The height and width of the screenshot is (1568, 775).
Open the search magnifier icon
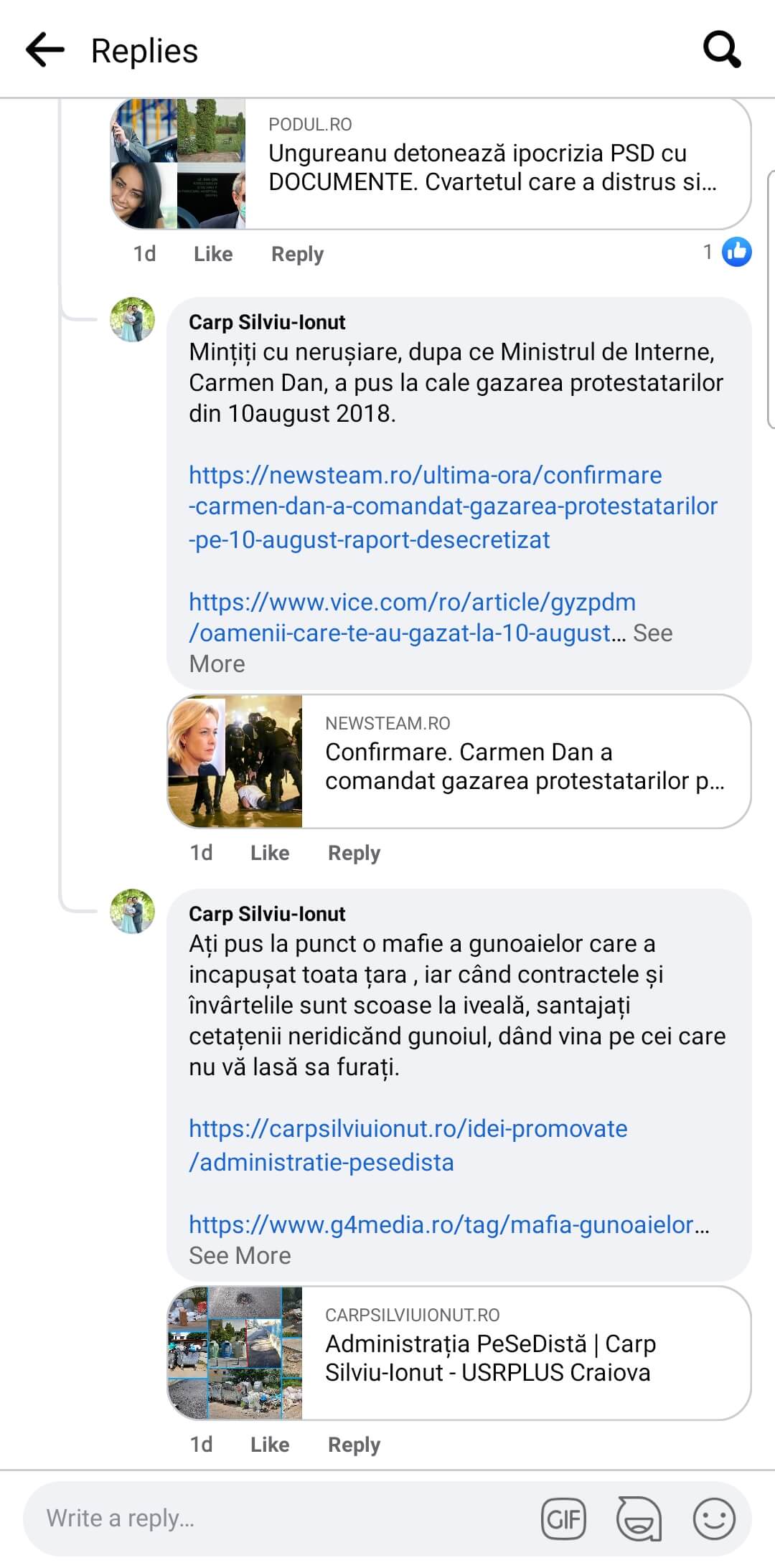(721, 49)
